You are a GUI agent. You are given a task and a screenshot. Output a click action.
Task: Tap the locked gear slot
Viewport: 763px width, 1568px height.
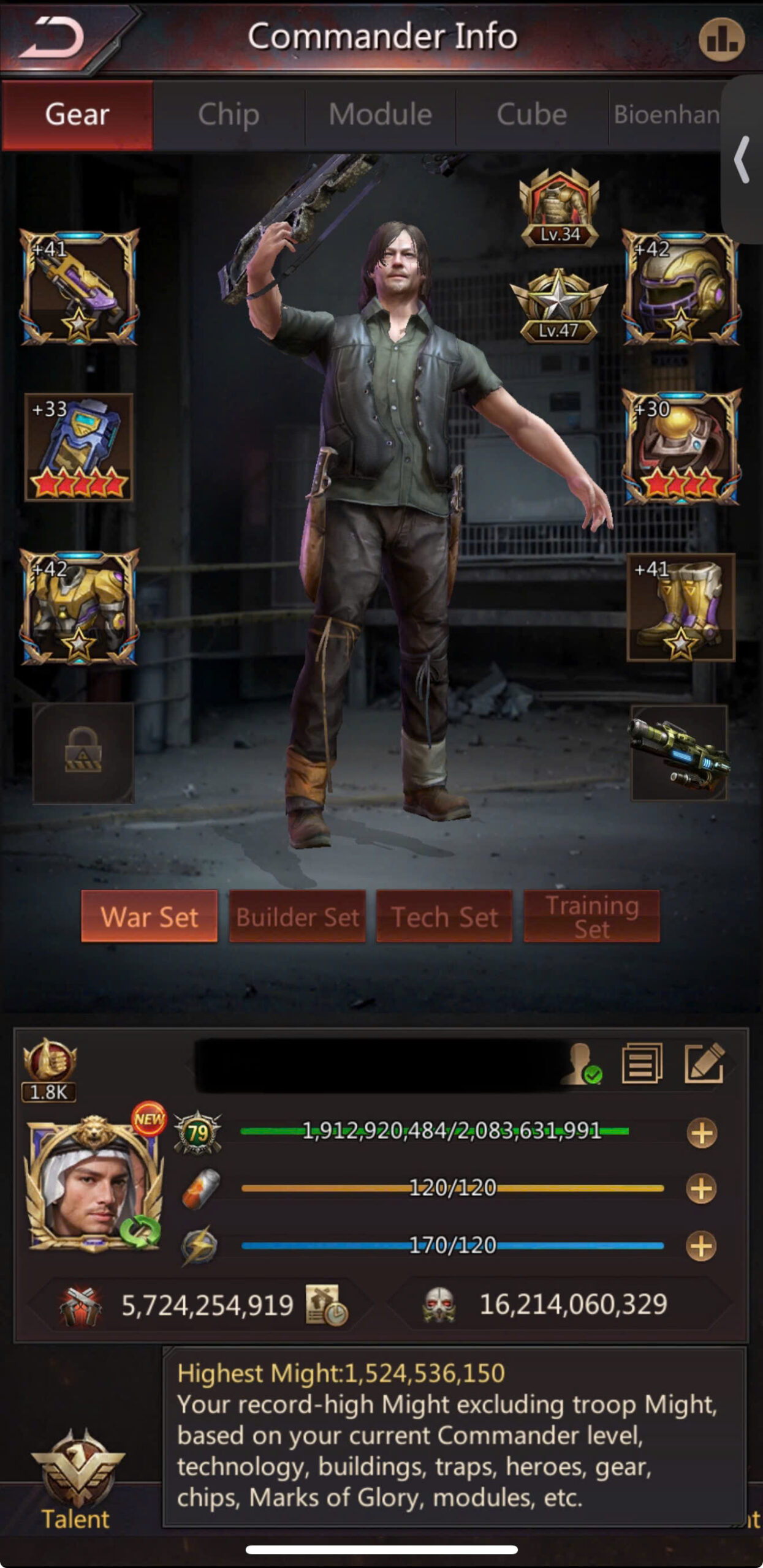[83, 752]
